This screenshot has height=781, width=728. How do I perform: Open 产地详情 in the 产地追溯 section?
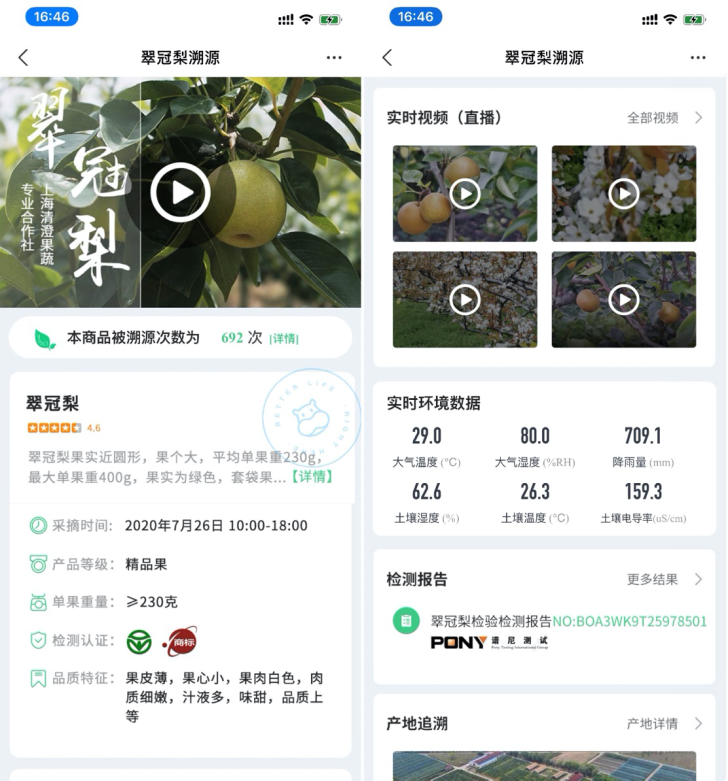pos(664,723)
